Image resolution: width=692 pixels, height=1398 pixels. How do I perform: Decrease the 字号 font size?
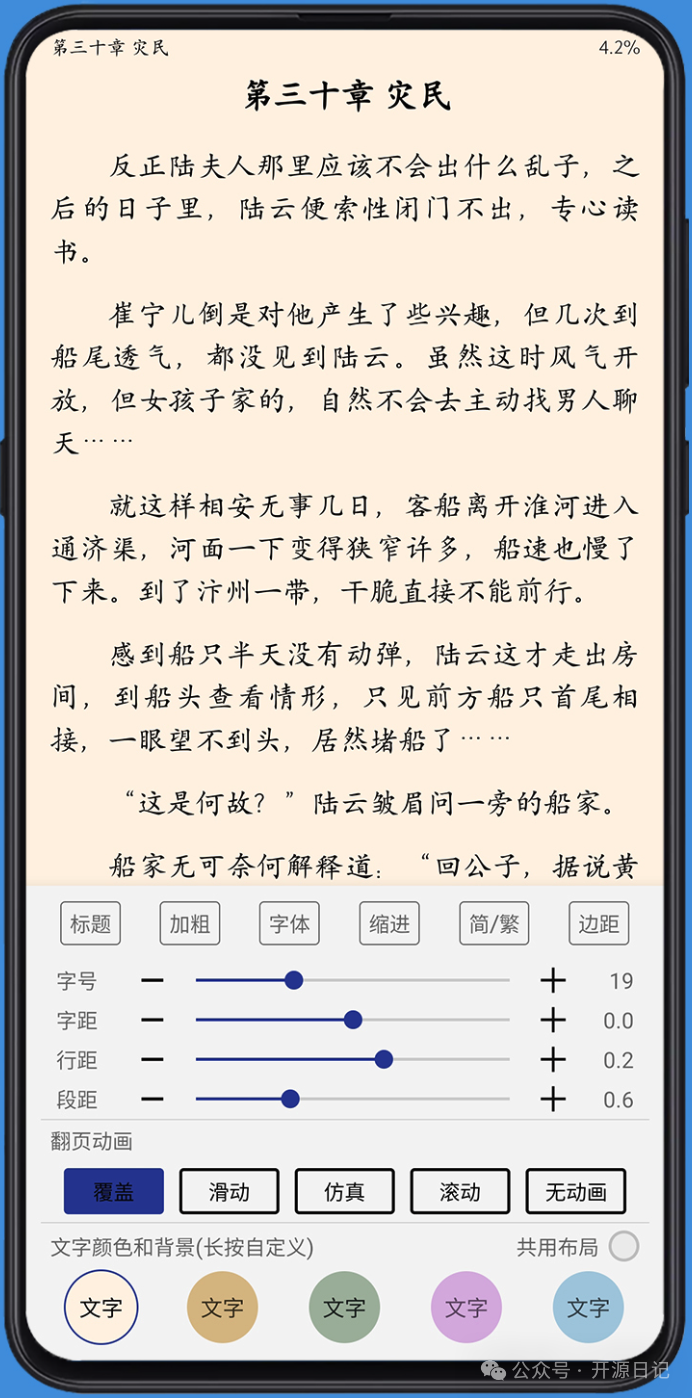tap(152, 981)
